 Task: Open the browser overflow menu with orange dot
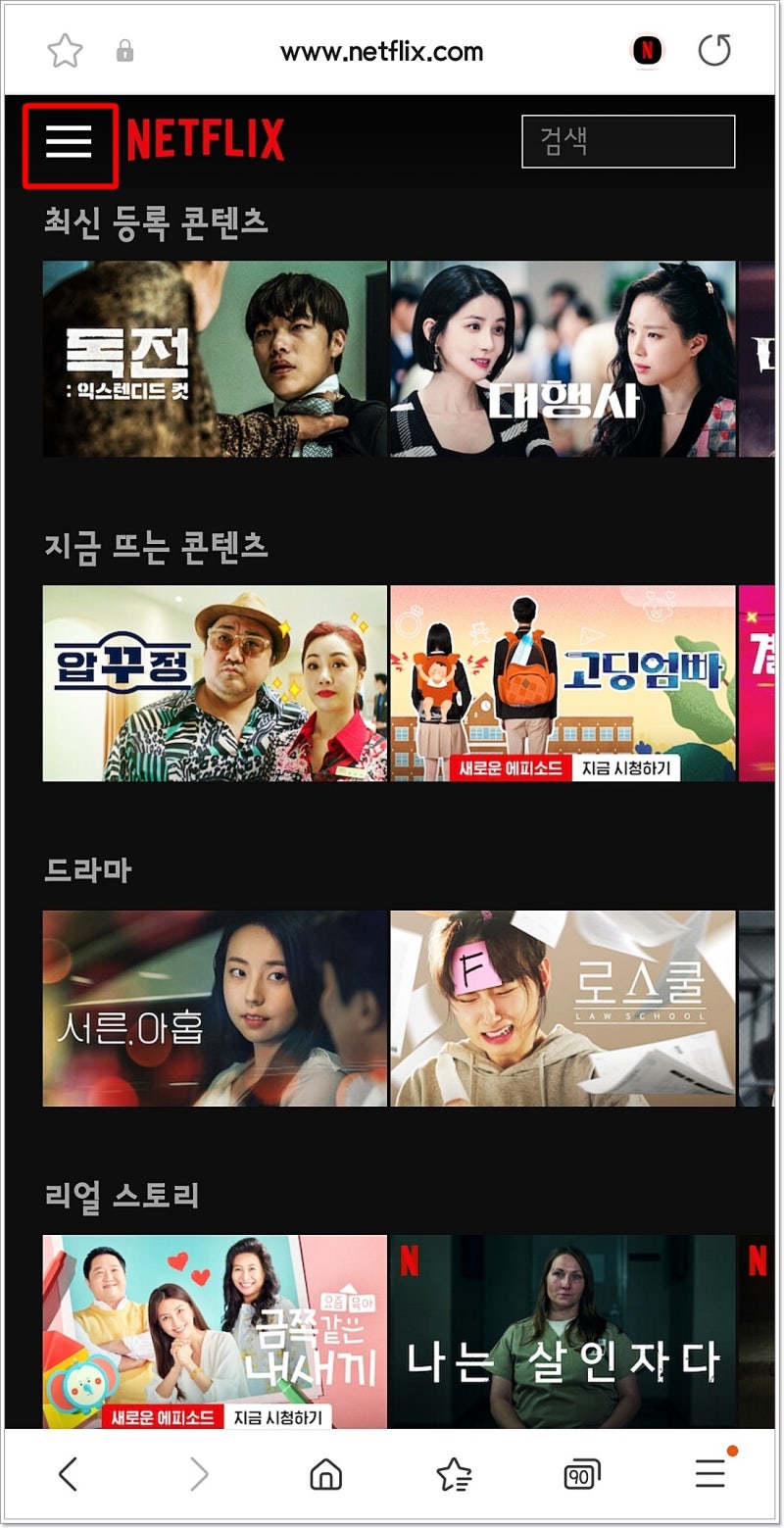708,1473
